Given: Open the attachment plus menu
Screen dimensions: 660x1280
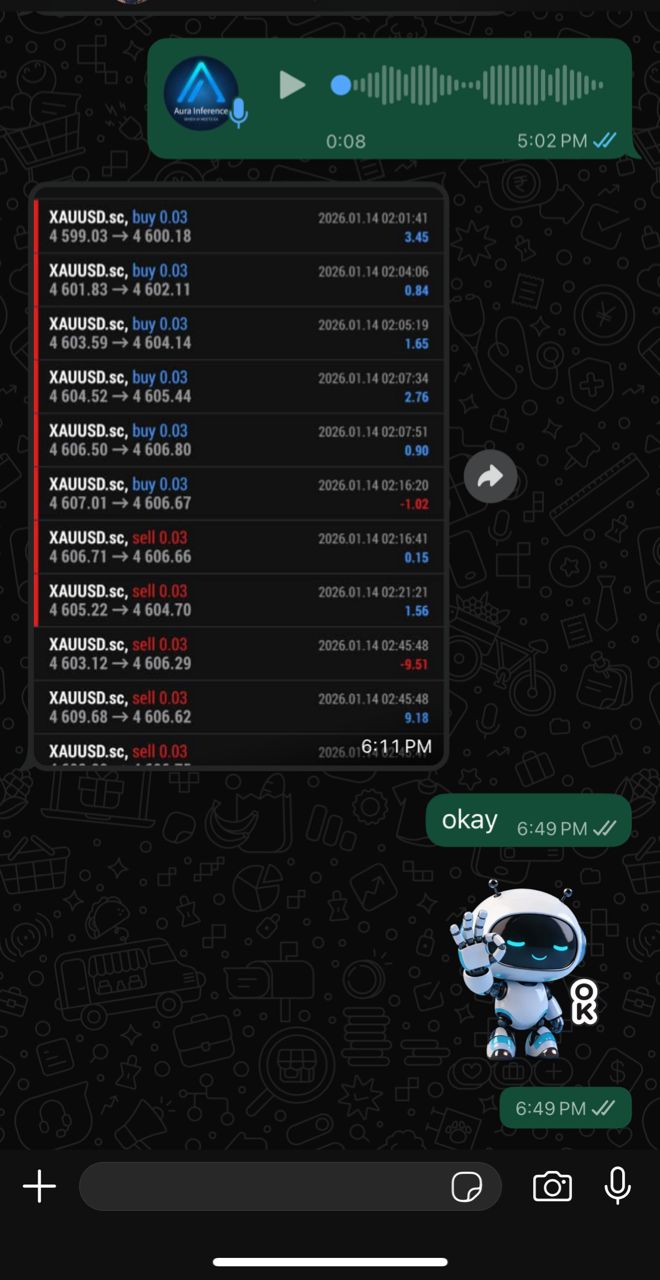Looking at the screenshot, I should coord(40,1187).
